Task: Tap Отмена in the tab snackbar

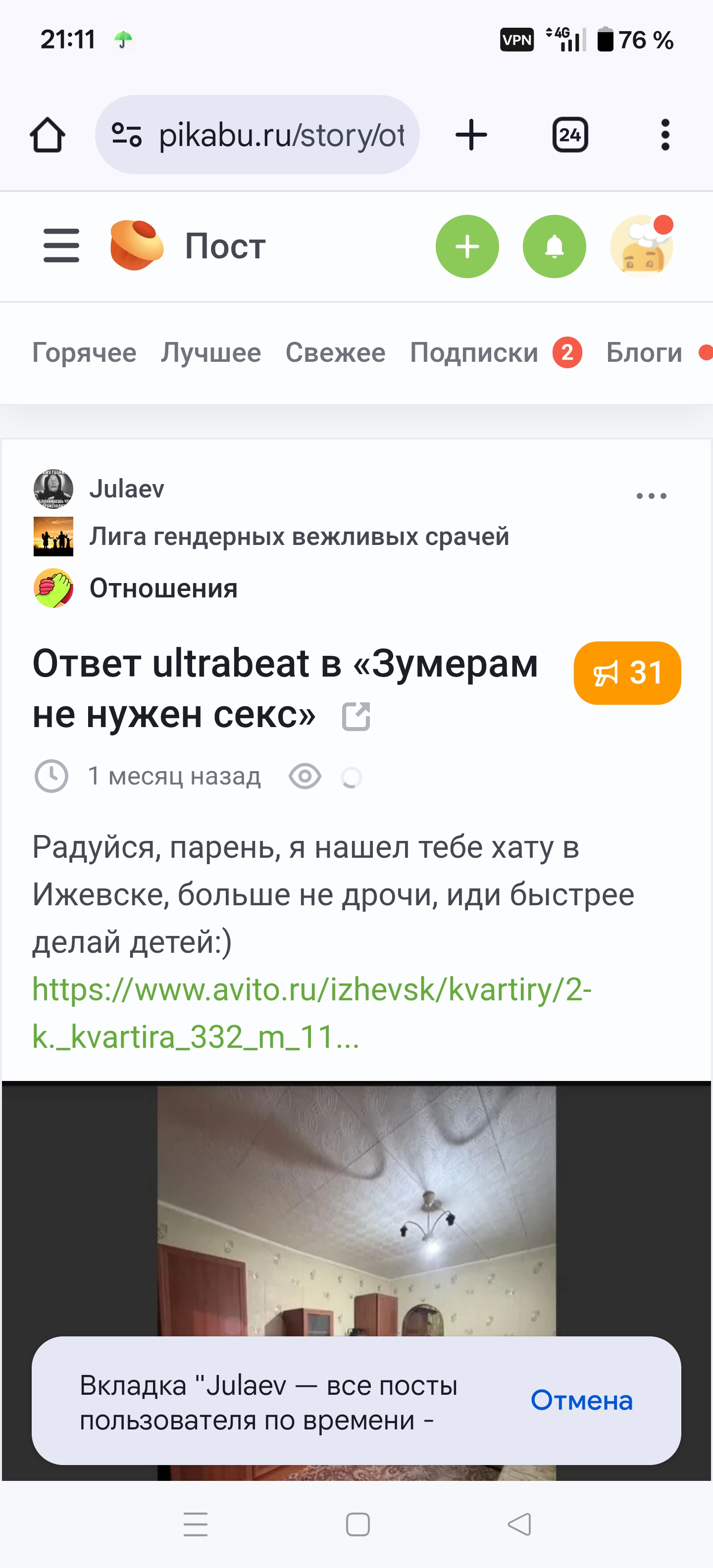Action: click(x=581, y=1401)
